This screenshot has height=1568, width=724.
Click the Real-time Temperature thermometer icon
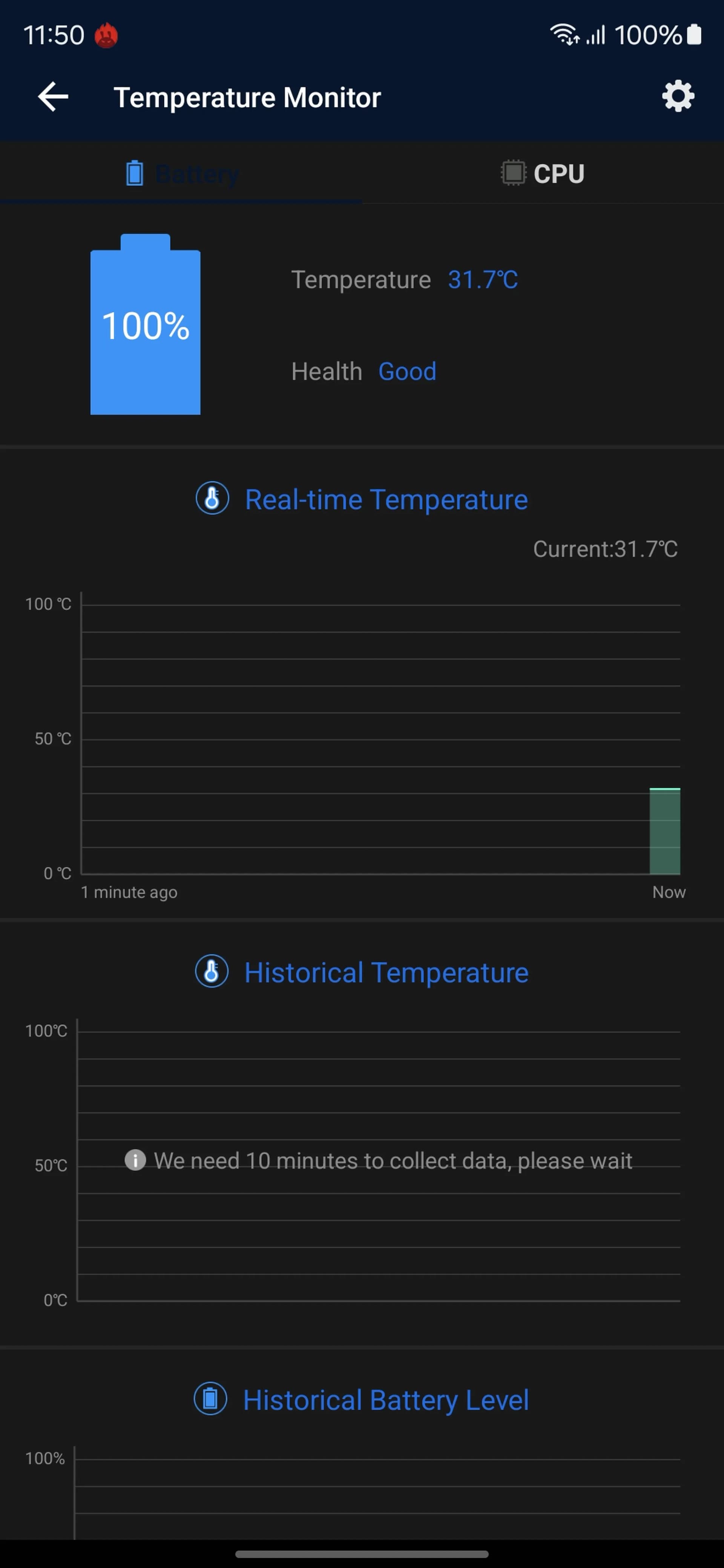pyautogui.click(x=212, y=498)
